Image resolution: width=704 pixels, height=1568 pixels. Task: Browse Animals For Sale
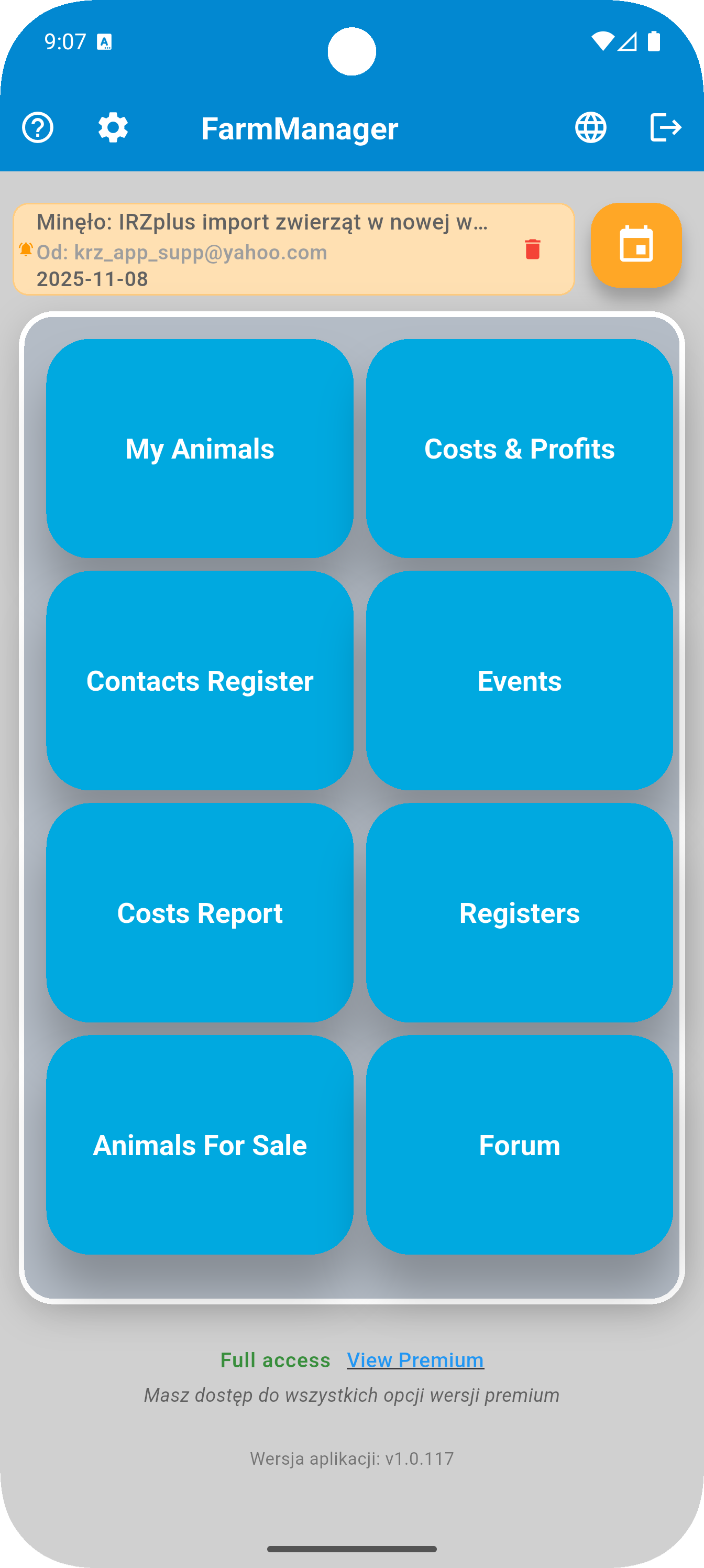[200, 1145]
